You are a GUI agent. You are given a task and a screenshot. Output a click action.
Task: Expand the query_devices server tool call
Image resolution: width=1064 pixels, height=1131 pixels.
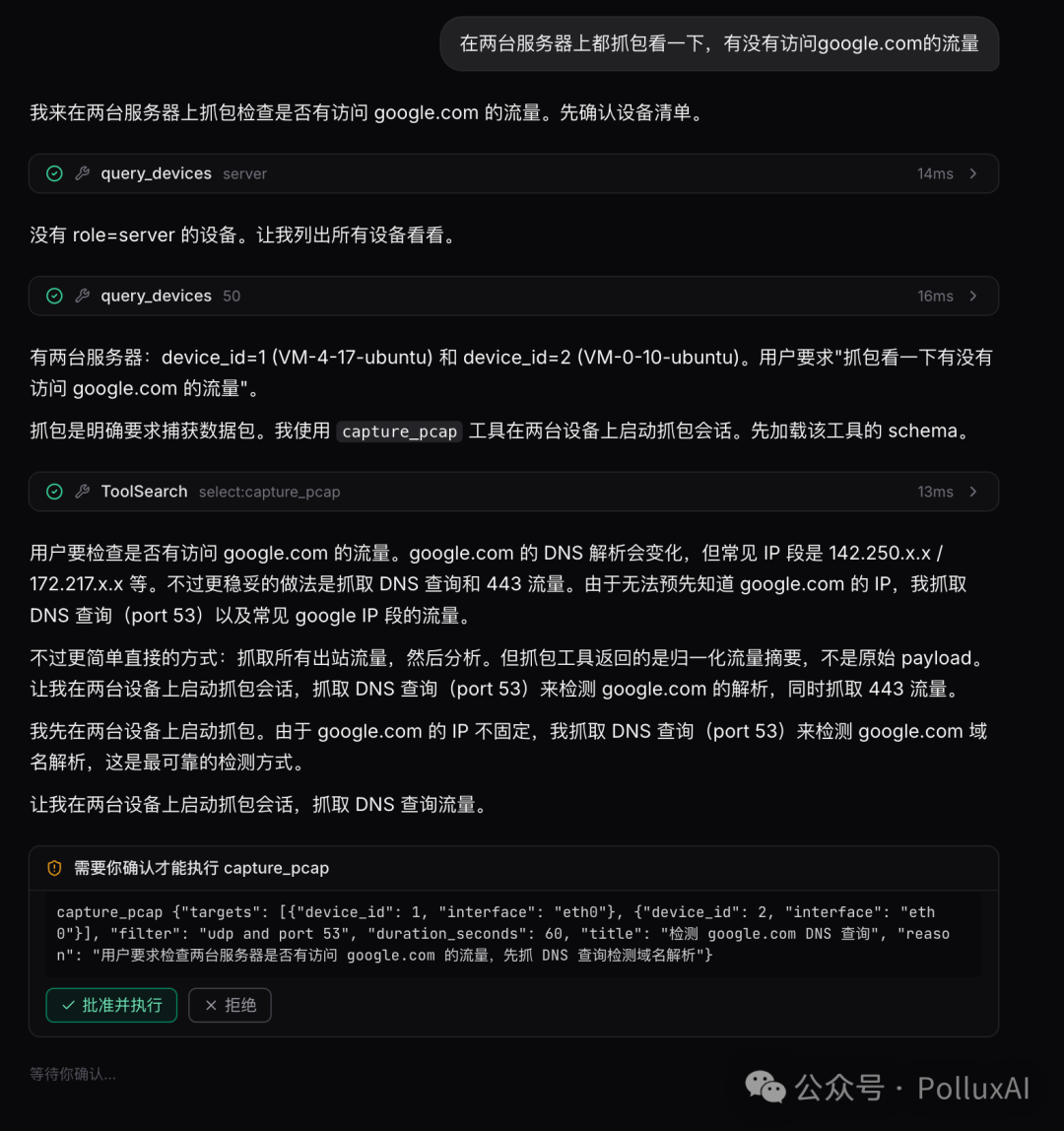(513, 173)
